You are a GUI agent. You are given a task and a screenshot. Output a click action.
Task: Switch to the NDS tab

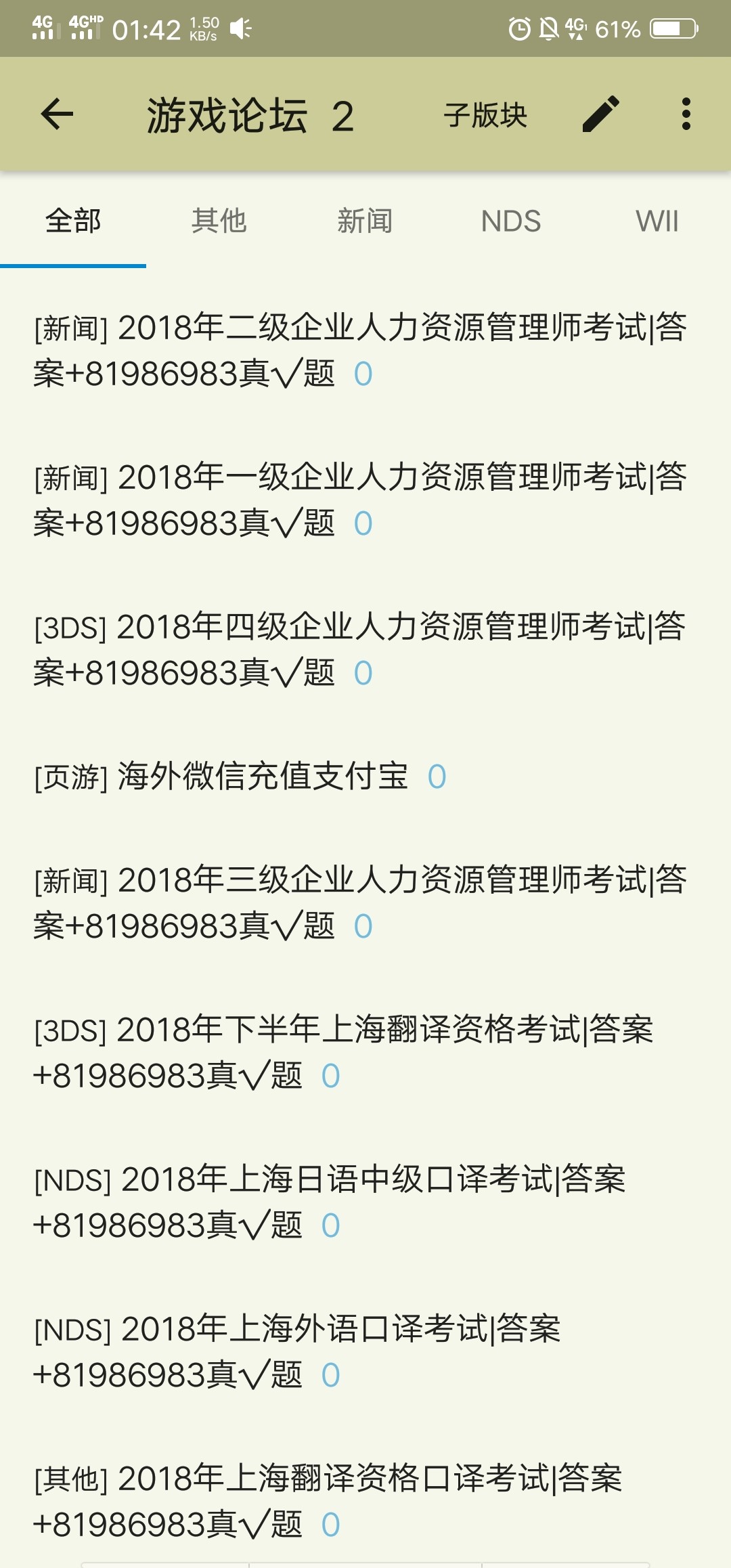tap(511, 221)
